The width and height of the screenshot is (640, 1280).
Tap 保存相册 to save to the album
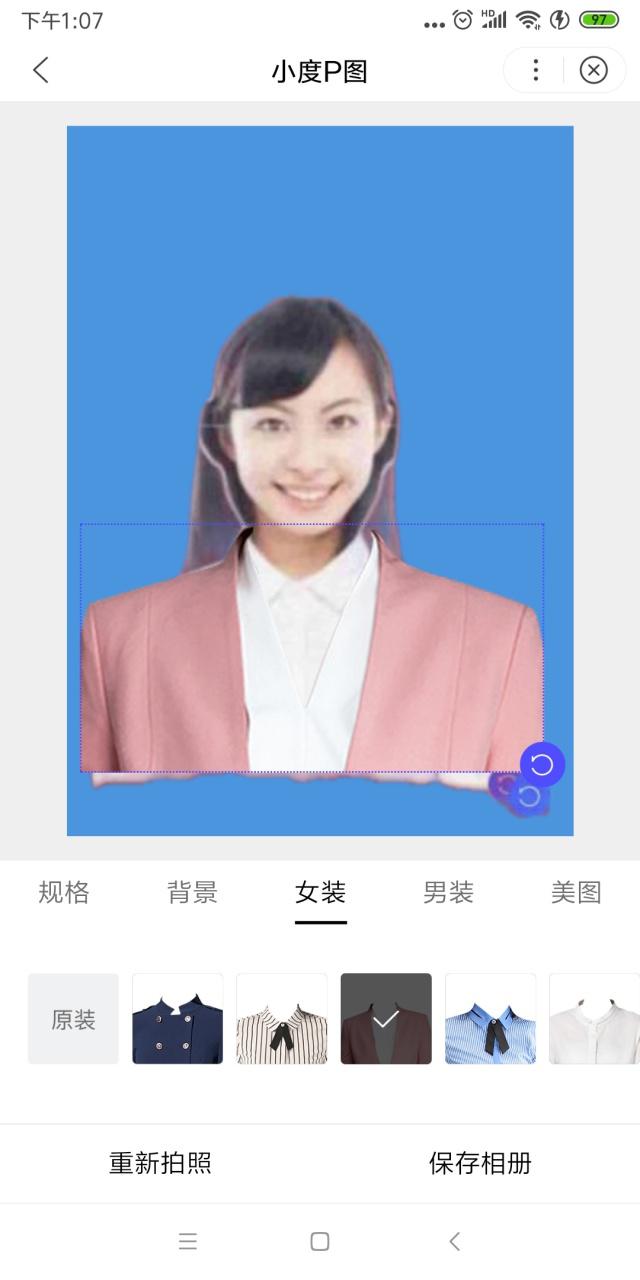click(480, 1163)
